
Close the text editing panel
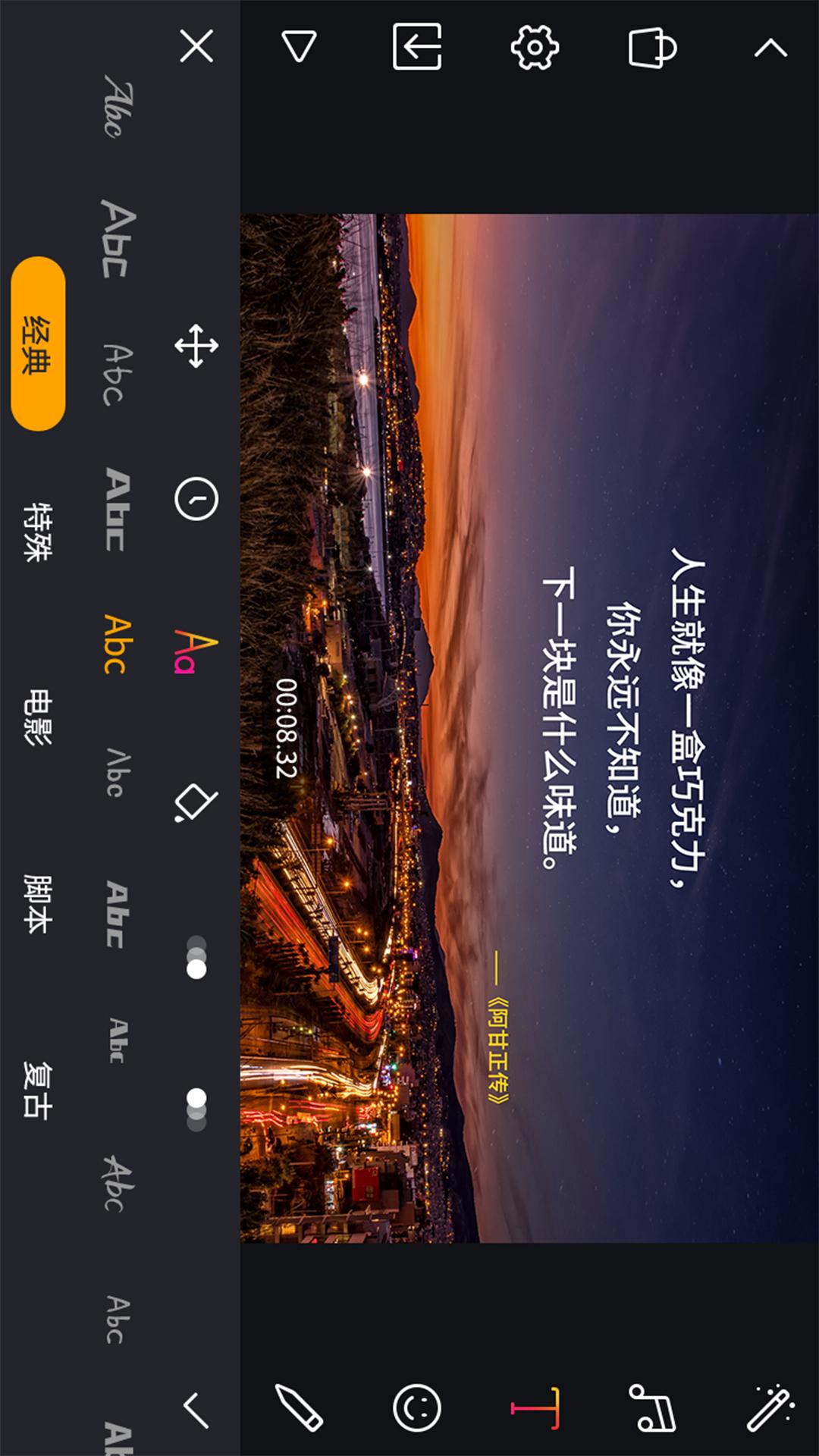[196, 46]
